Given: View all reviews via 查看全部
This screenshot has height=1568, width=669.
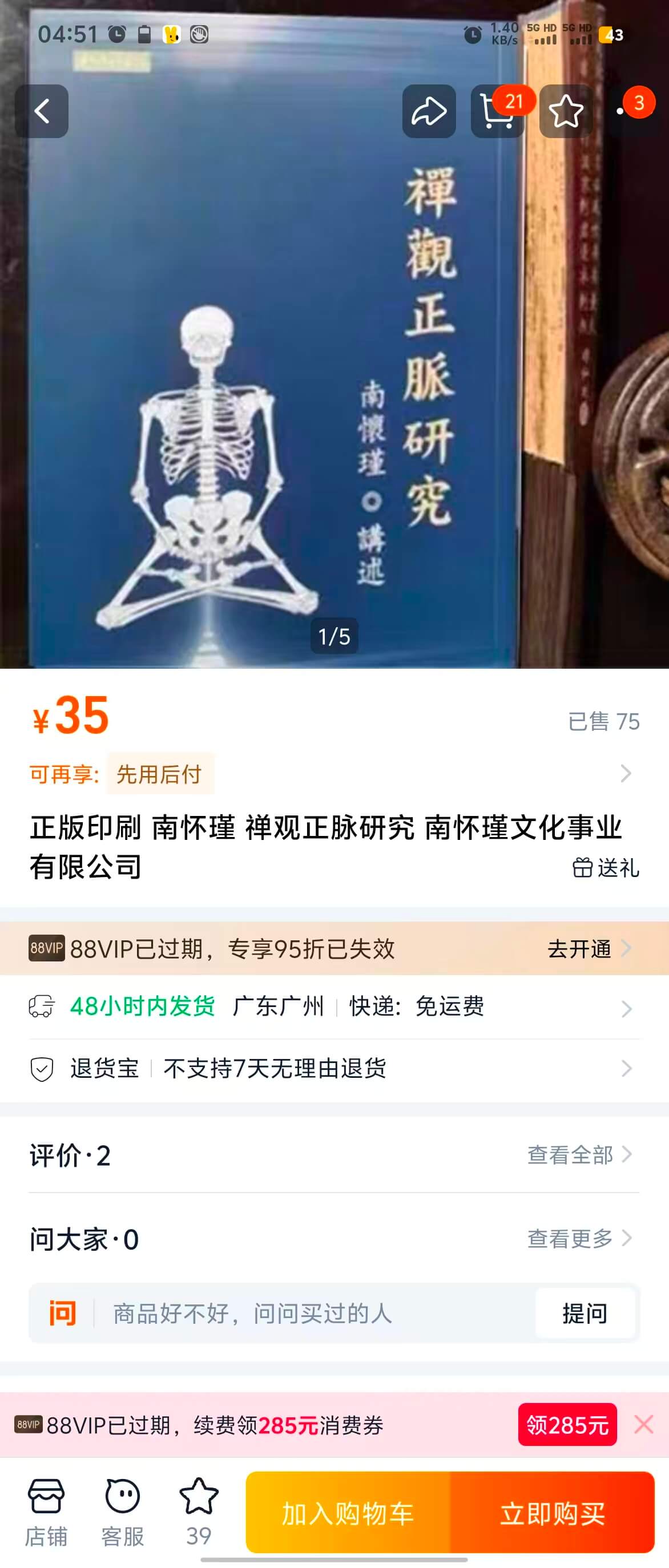Looking at the screenshot, I should 578,1155.
